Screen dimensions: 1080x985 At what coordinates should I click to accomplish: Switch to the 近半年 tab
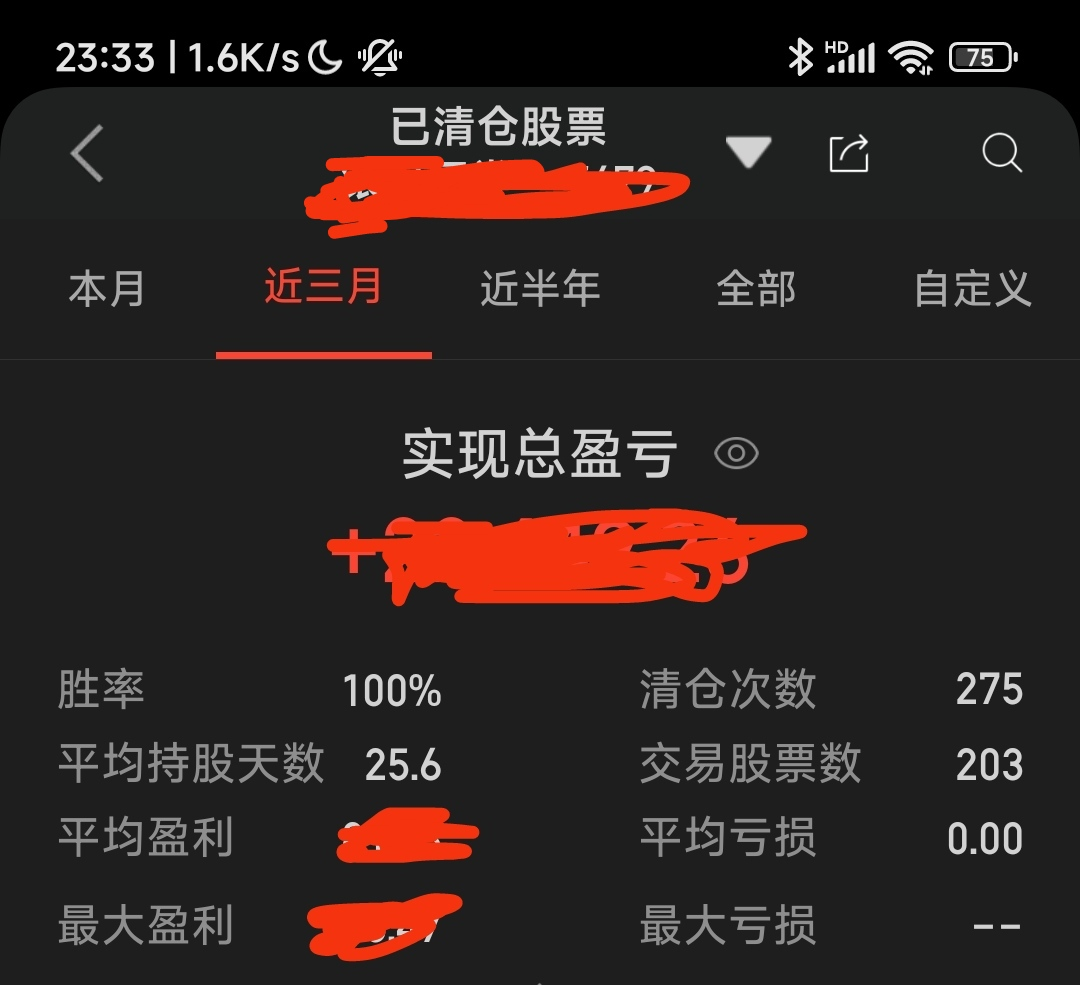(x=540, y=289)
